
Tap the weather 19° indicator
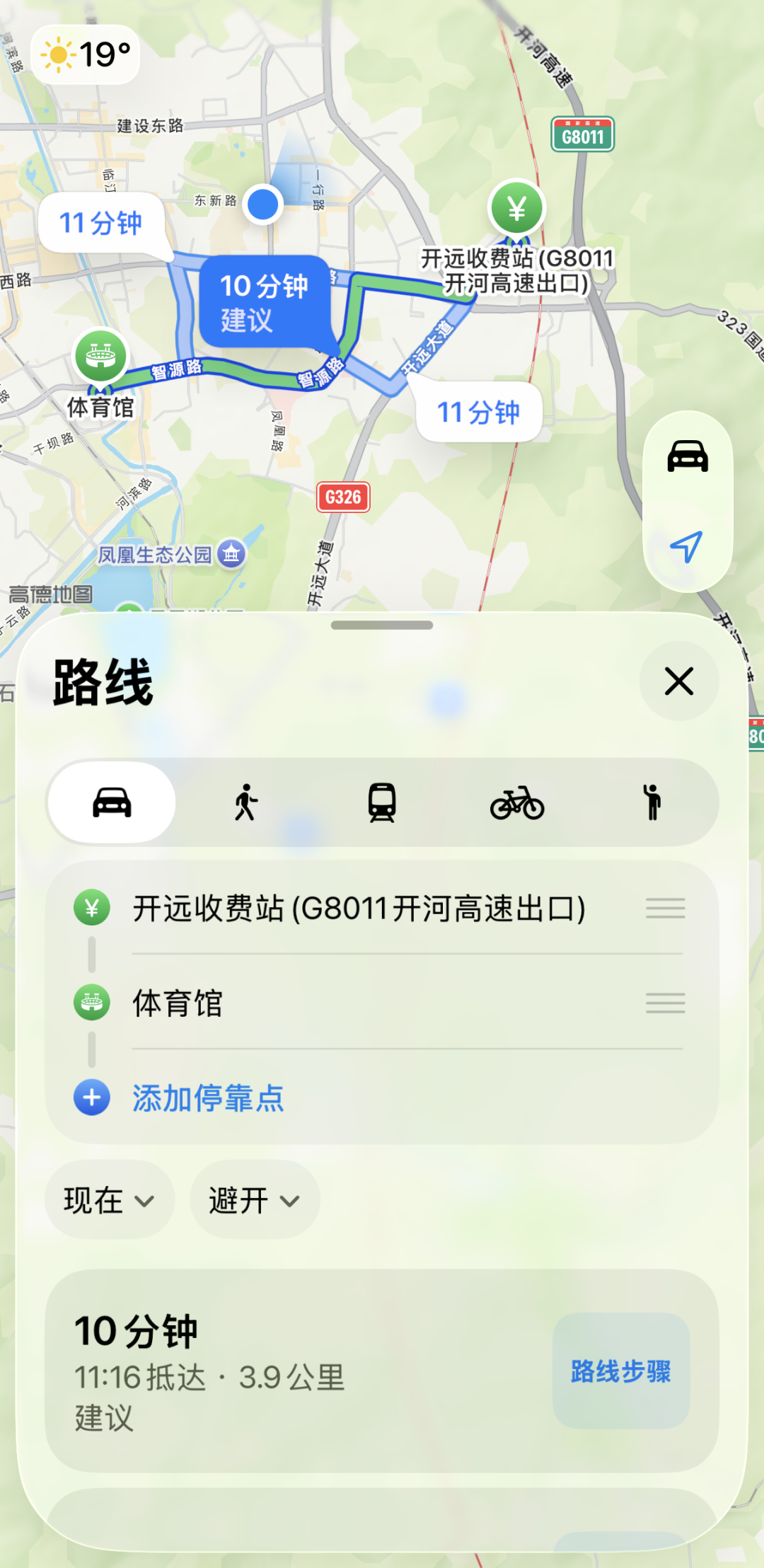[86, 54]
